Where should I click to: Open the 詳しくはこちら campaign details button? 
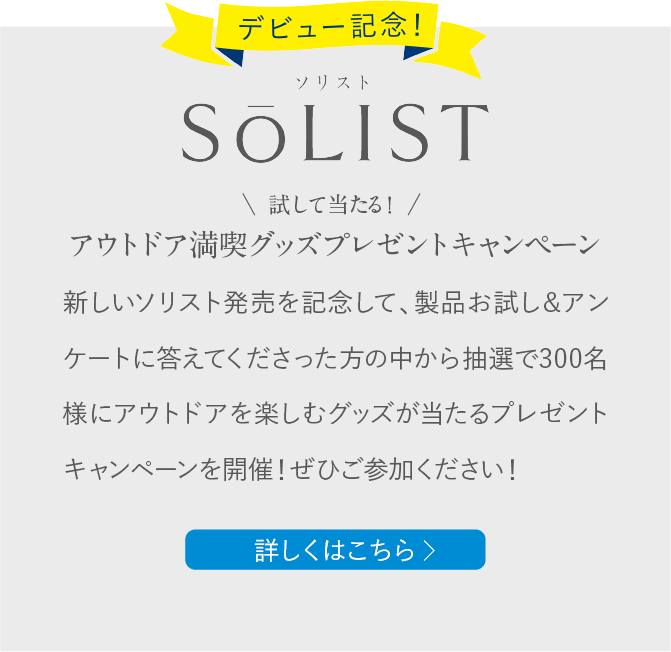335,550
